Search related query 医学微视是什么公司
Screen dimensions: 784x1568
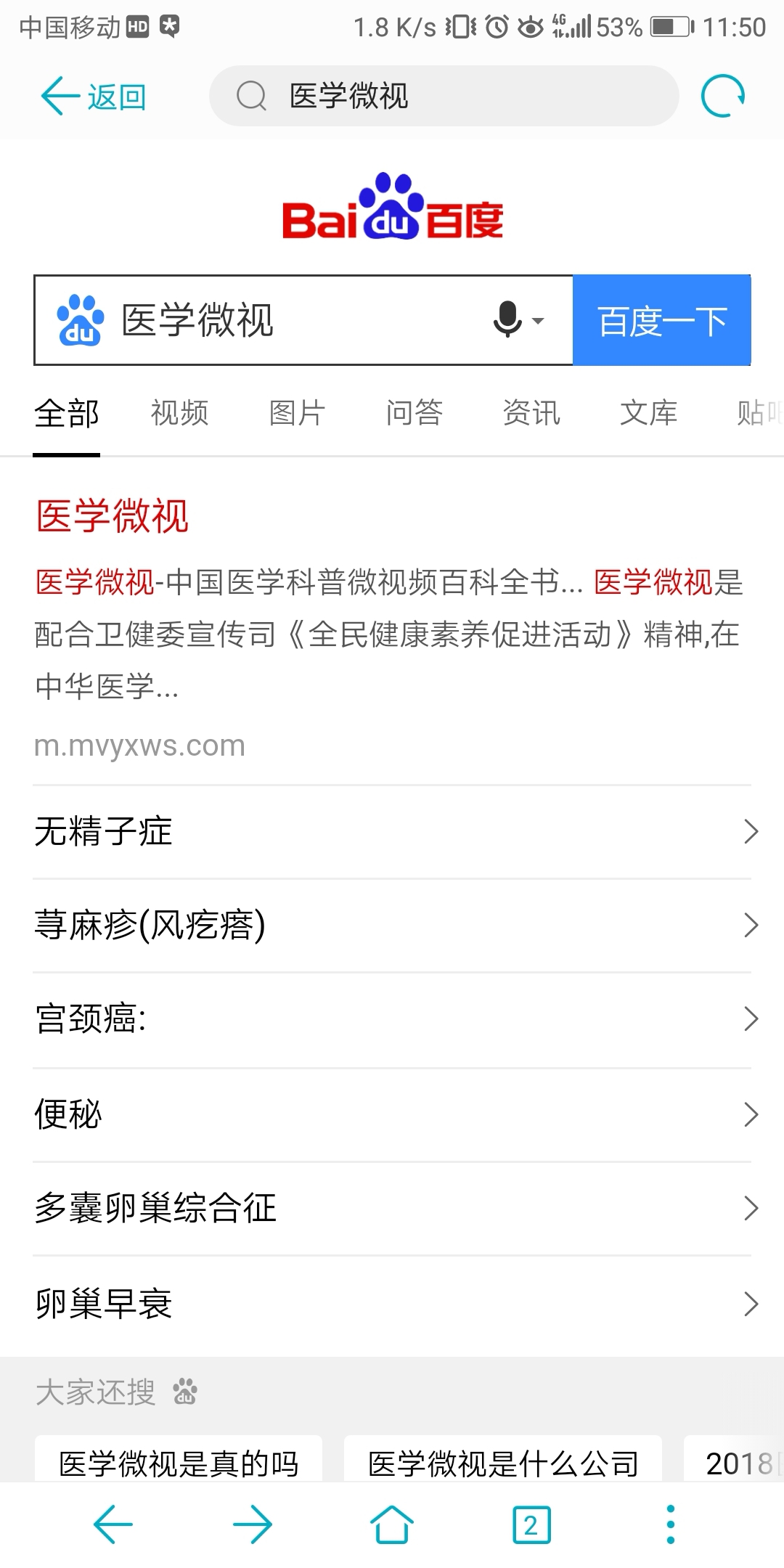[502, 1463]
